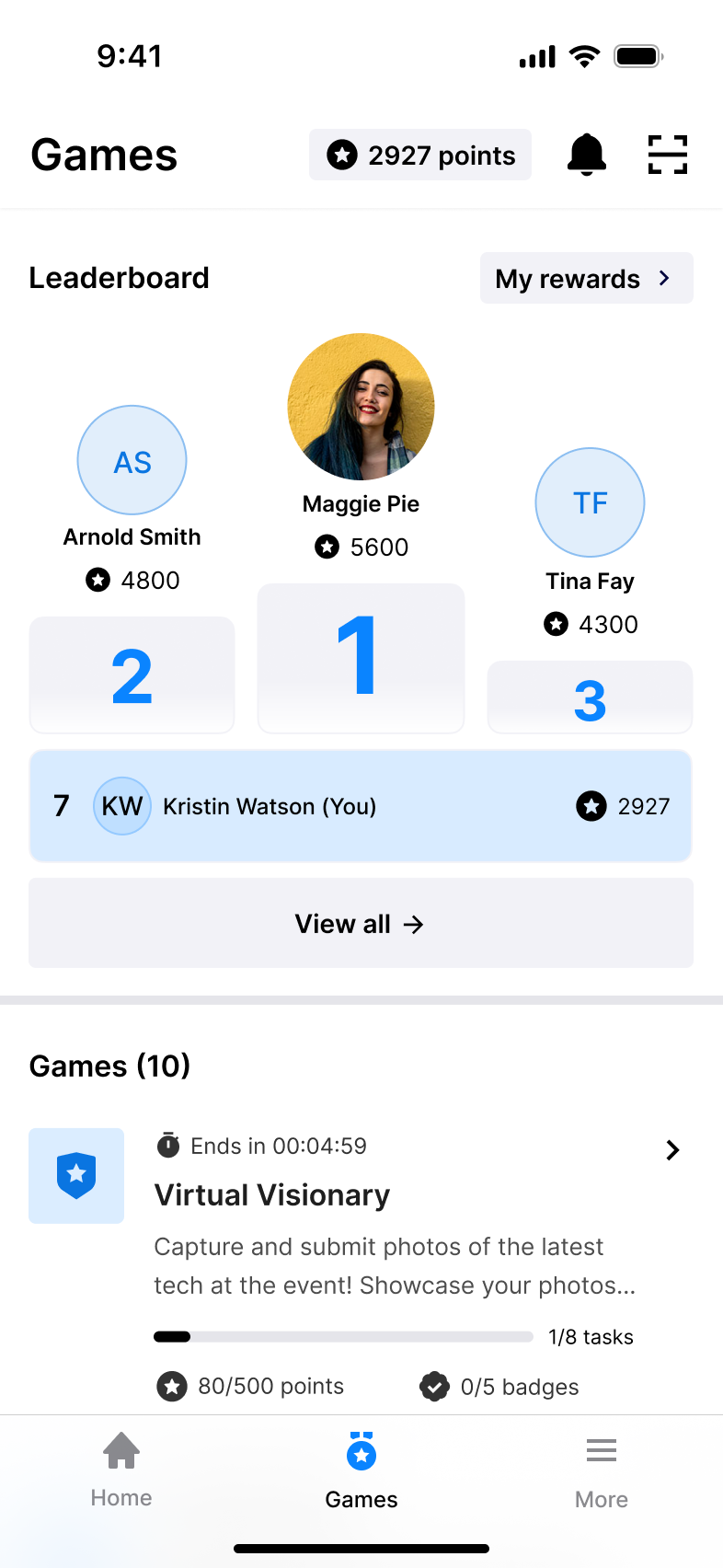This screenshot has width=723, height=1568.
Task: Tap Arnold Smith's AS avatar
Action: [x=132, y=460]
